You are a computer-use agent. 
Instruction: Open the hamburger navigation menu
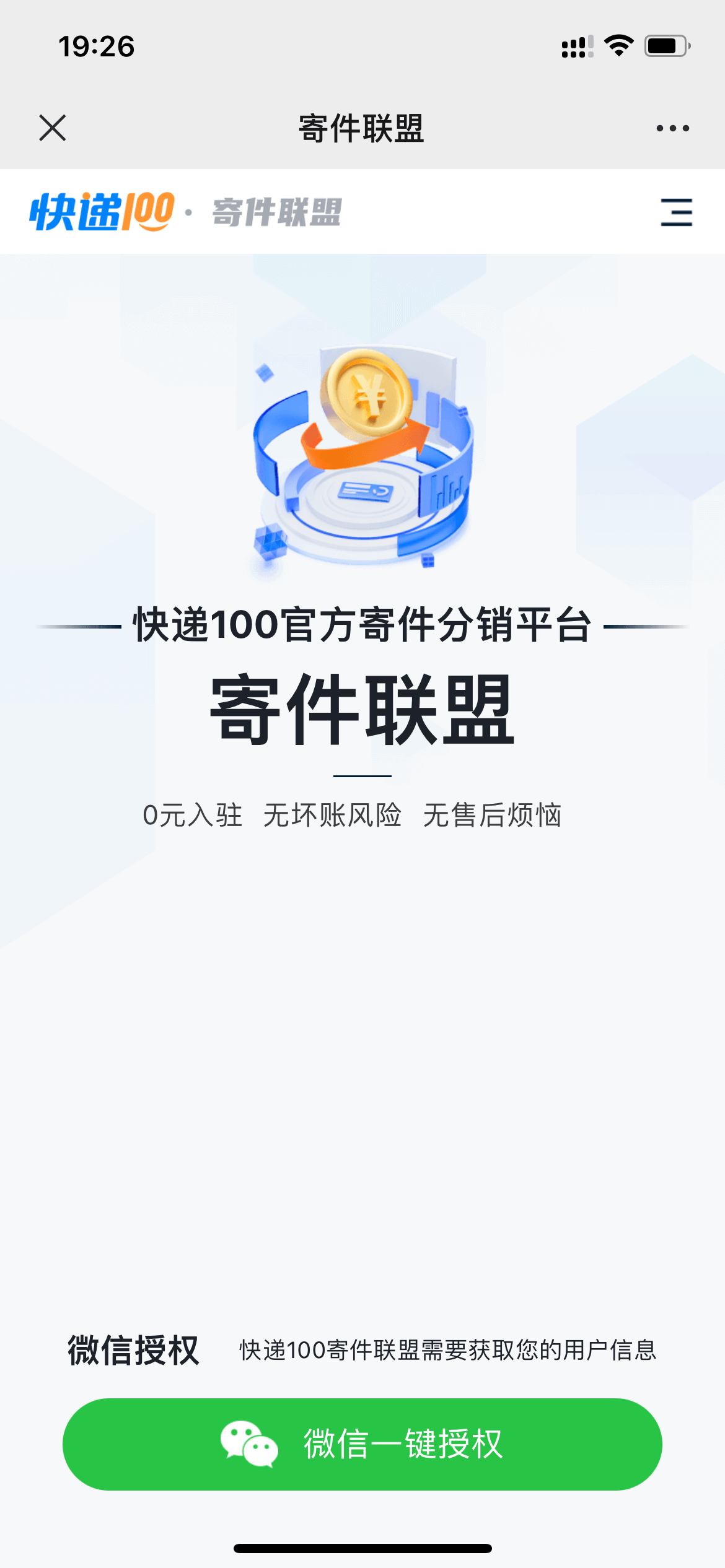click(x=676, y=212)
